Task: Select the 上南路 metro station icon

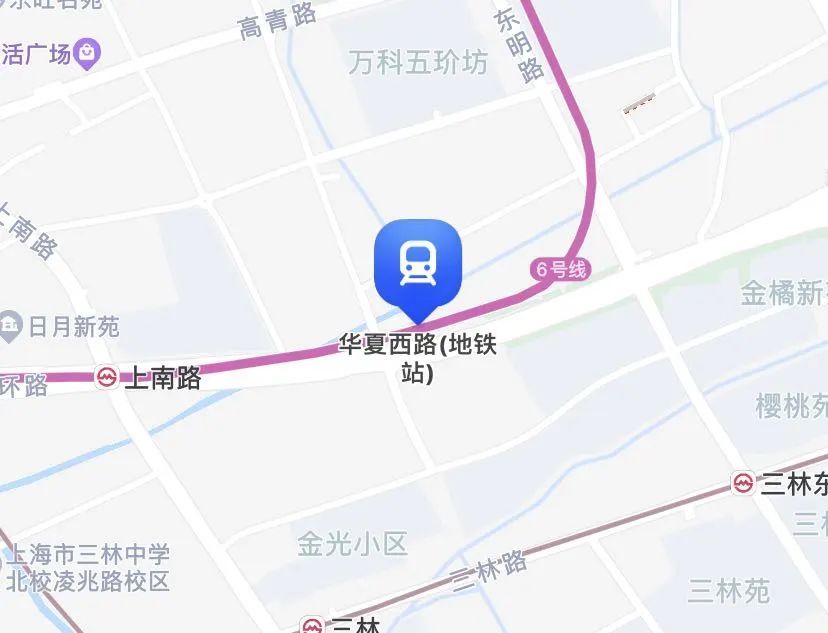Action: pyautogui.click(x=106, y=378)
